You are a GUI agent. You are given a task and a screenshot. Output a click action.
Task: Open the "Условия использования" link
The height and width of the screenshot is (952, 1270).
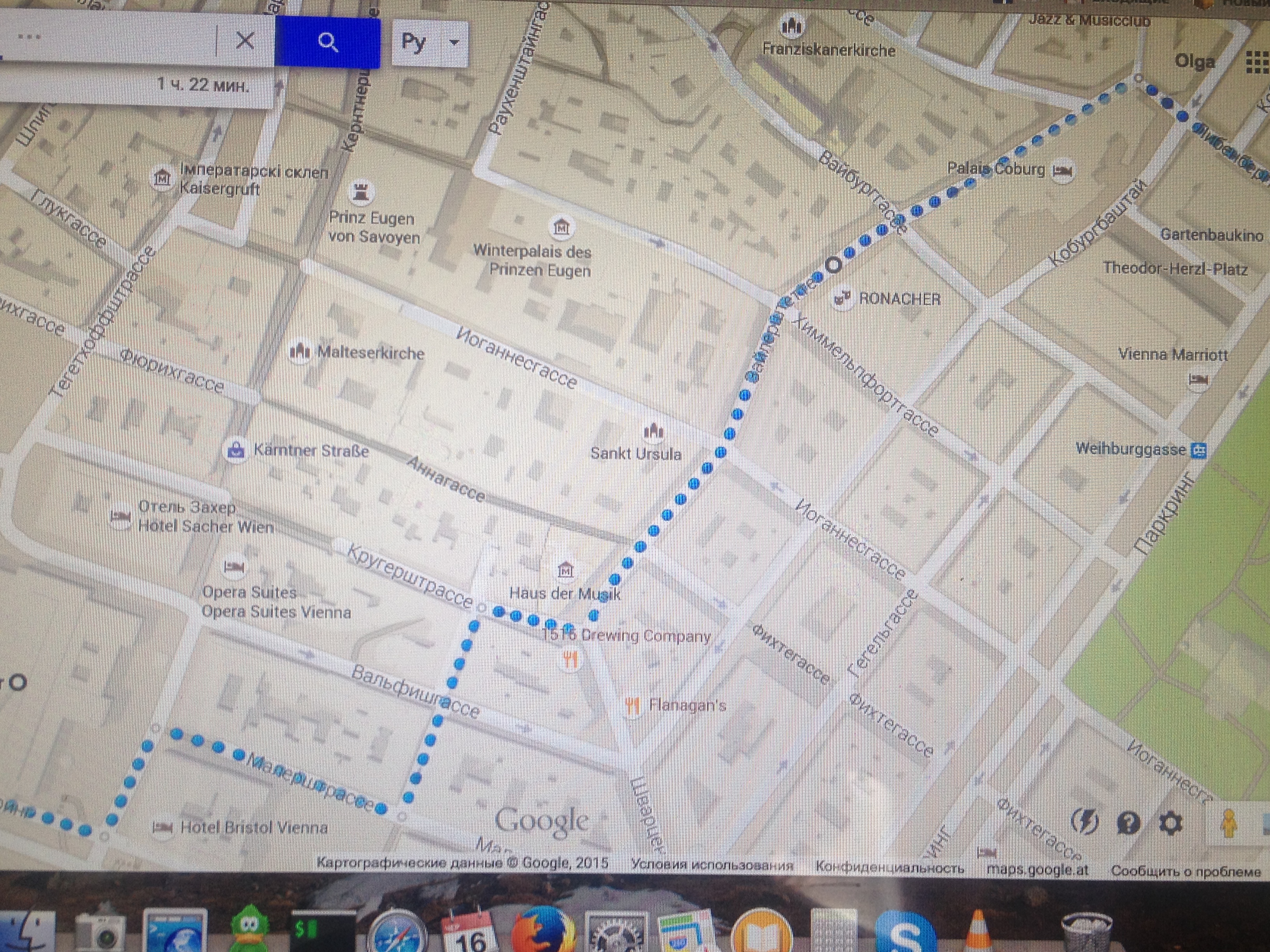click(x=711, y=865)
